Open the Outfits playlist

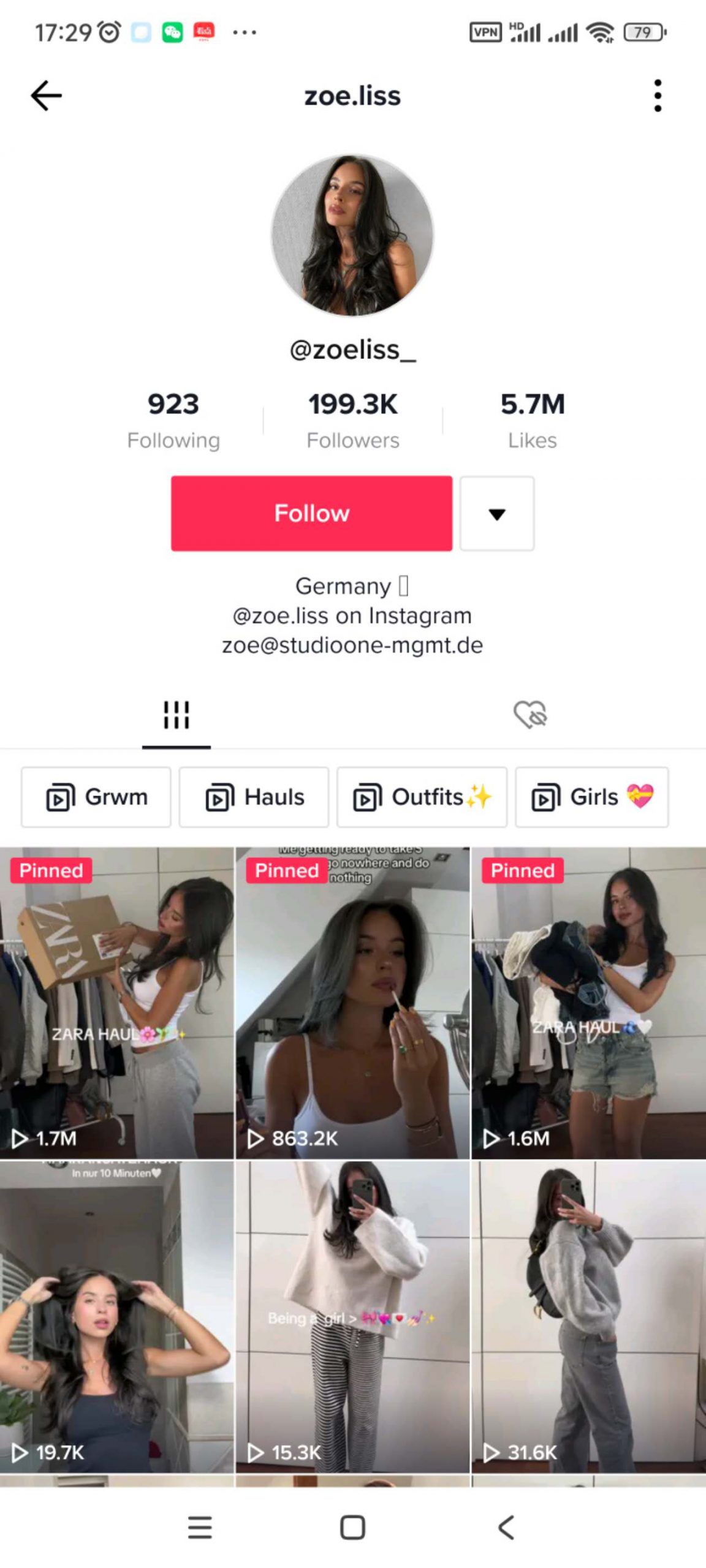point(422,797)
